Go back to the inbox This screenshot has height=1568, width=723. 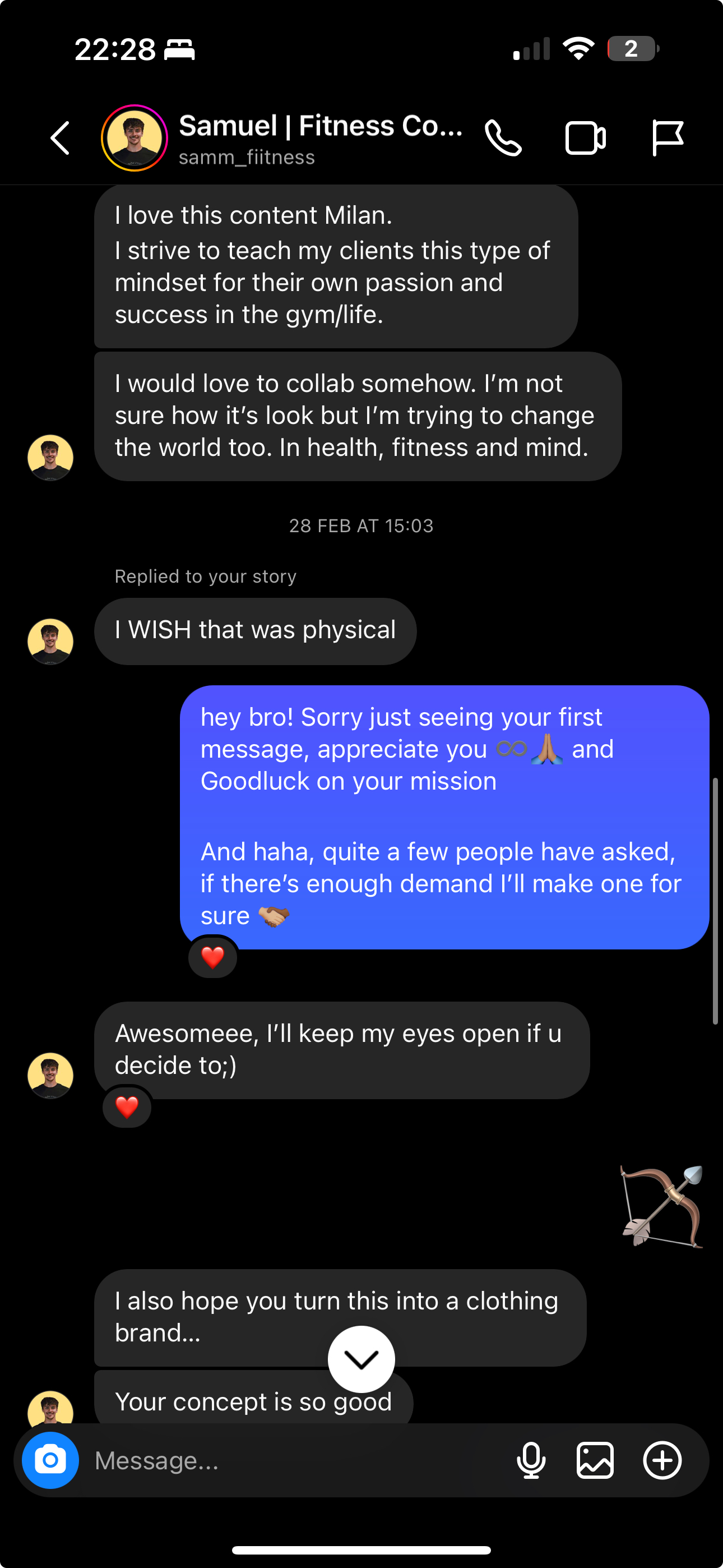[x=61, y=138]
